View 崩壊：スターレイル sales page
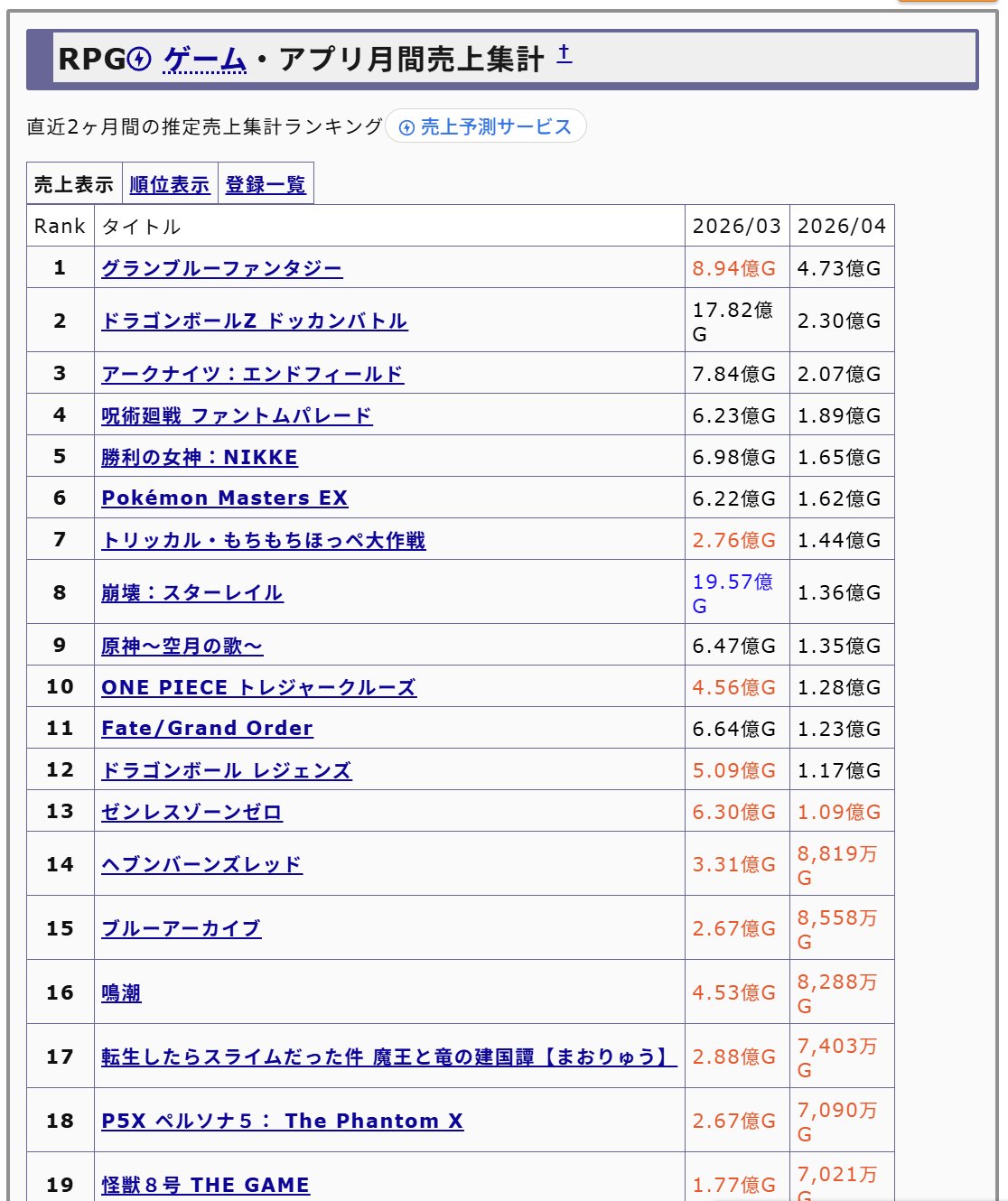Screen dimensions: 1008x1201 (192, 592)
